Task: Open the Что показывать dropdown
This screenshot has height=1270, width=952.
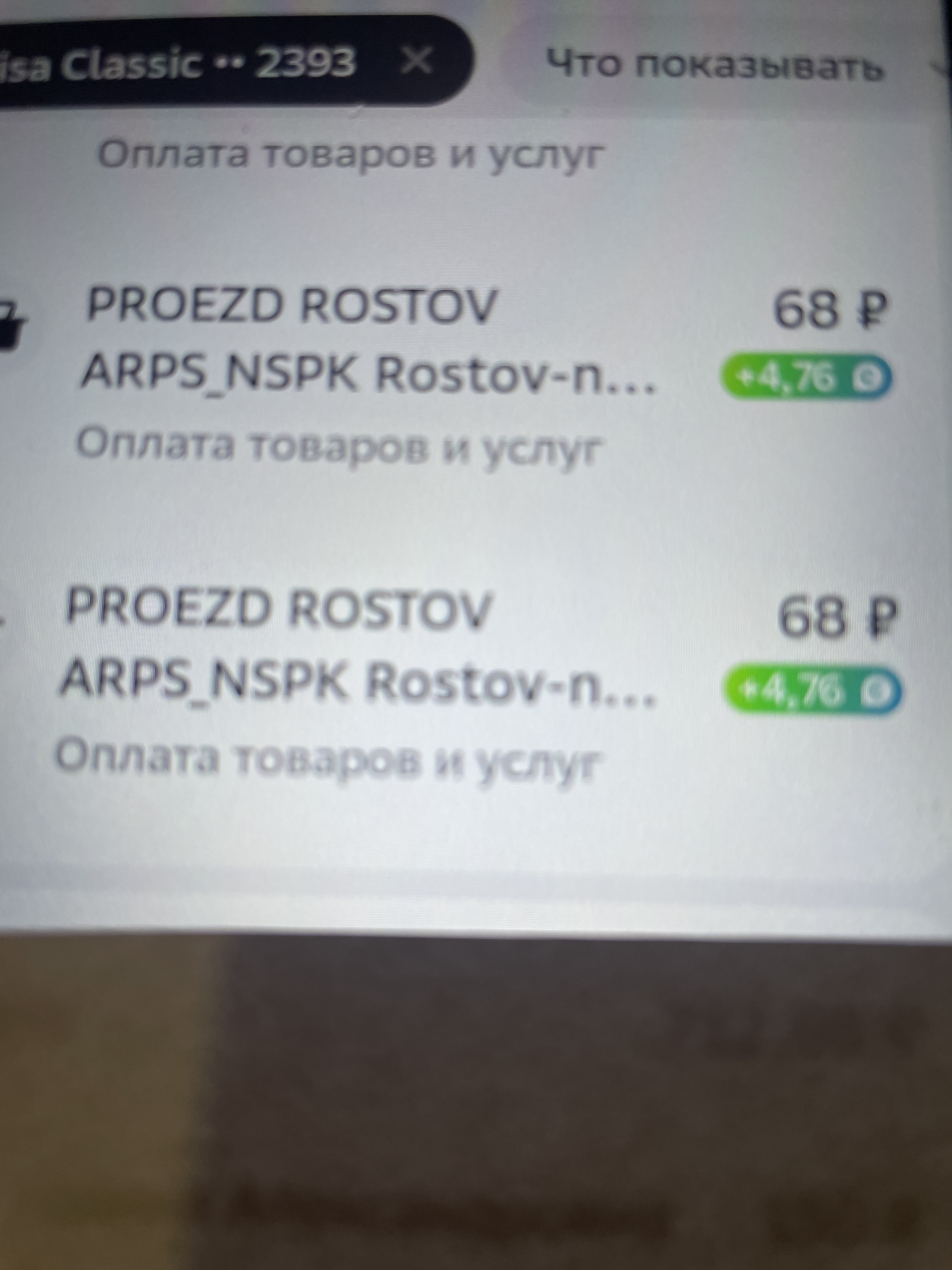Action: click(x=714, y=64)
